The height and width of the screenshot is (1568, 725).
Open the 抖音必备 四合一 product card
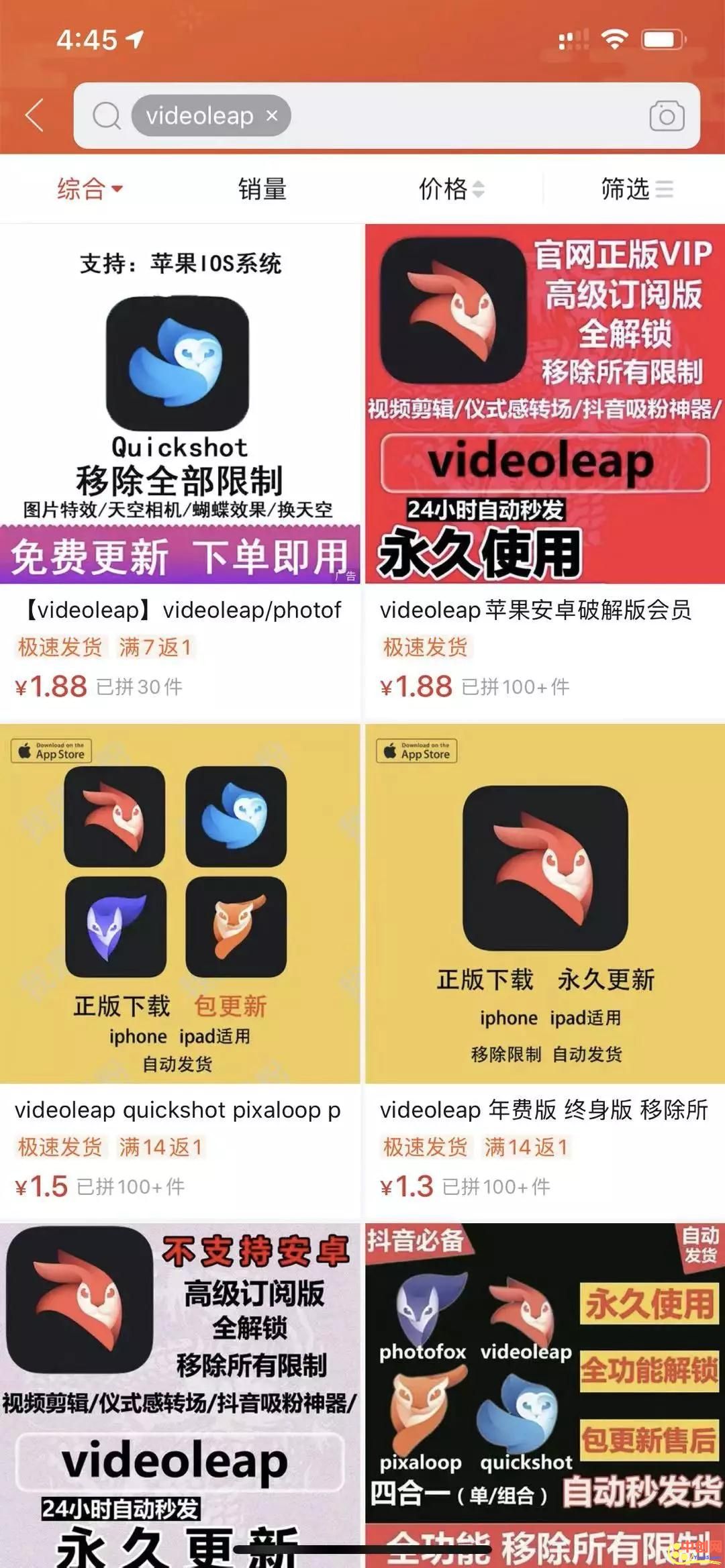point(544,1396)
